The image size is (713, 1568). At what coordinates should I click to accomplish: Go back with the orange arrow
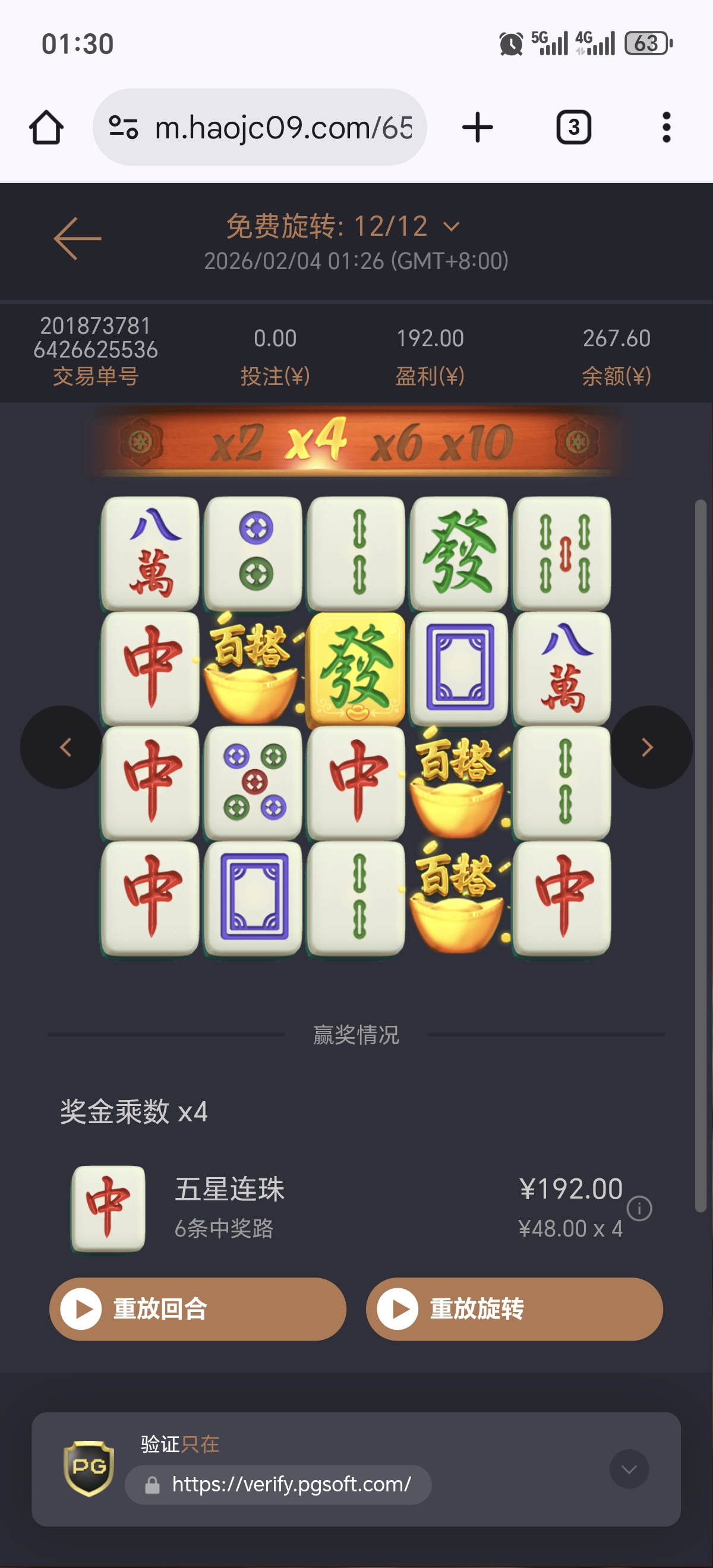coord(77,239)
